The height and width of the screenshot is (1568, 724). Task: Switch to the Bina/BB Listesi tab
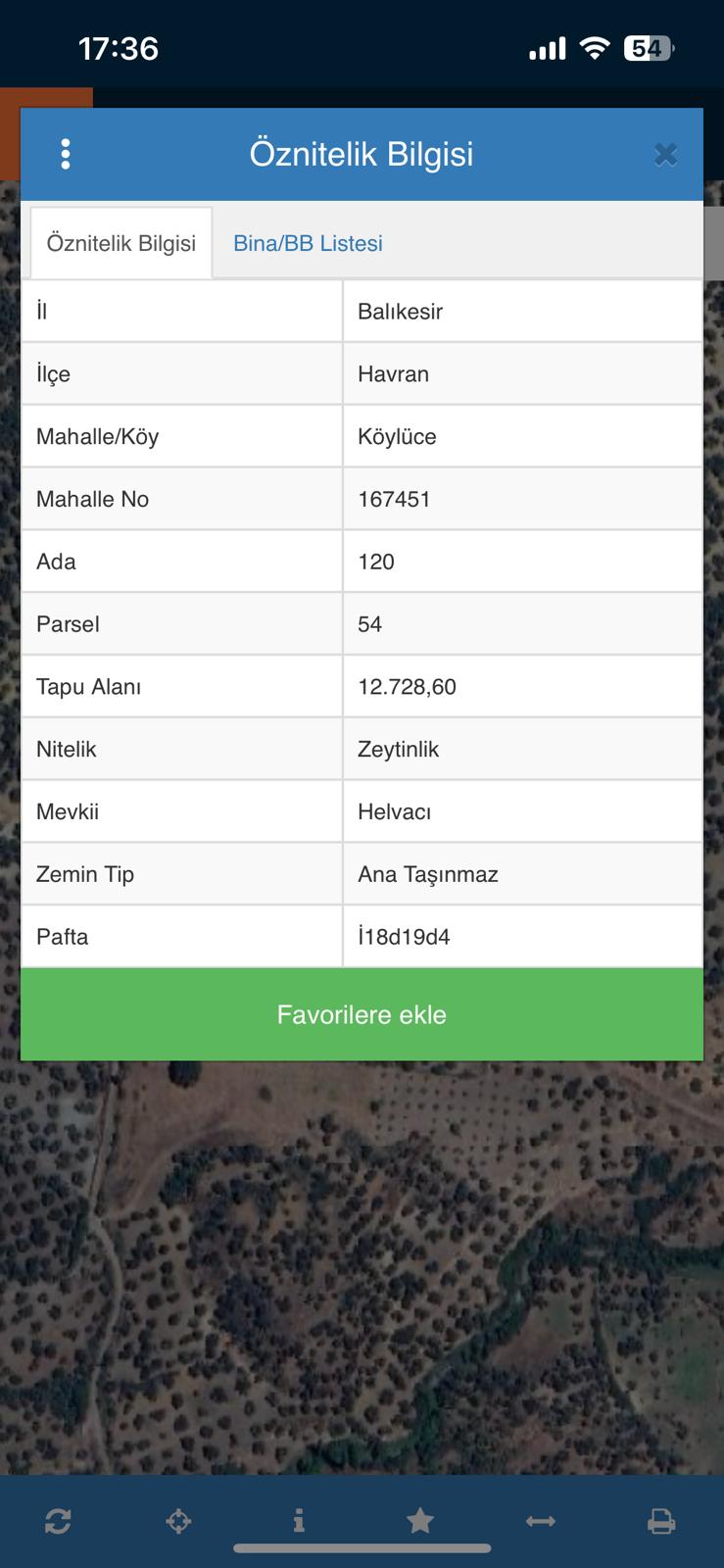click(x=307, y=243)
